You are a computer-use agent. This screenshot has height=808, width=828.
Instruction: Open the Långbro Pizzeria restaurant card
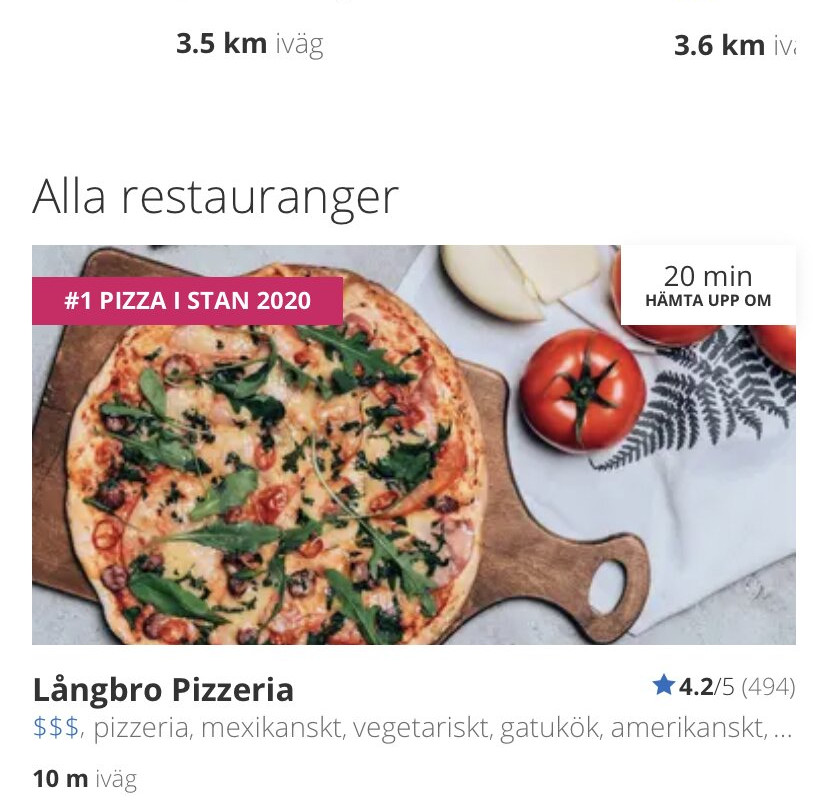tap(413, 445)
